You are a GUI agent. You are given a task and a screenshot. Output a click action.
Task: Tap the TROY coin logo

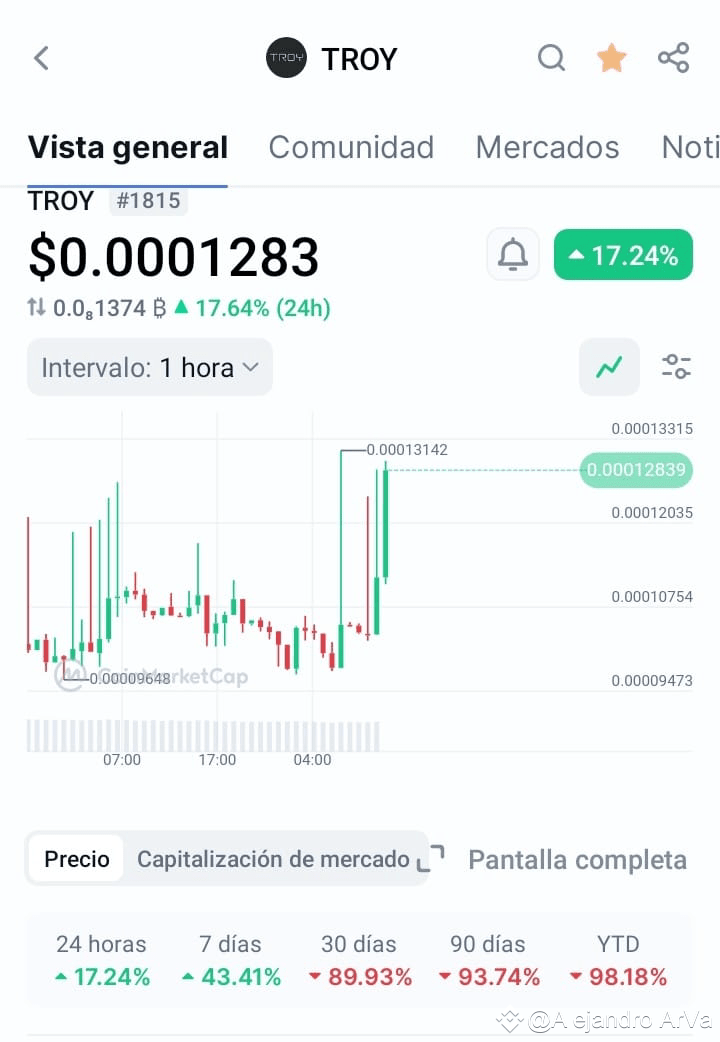286,58
